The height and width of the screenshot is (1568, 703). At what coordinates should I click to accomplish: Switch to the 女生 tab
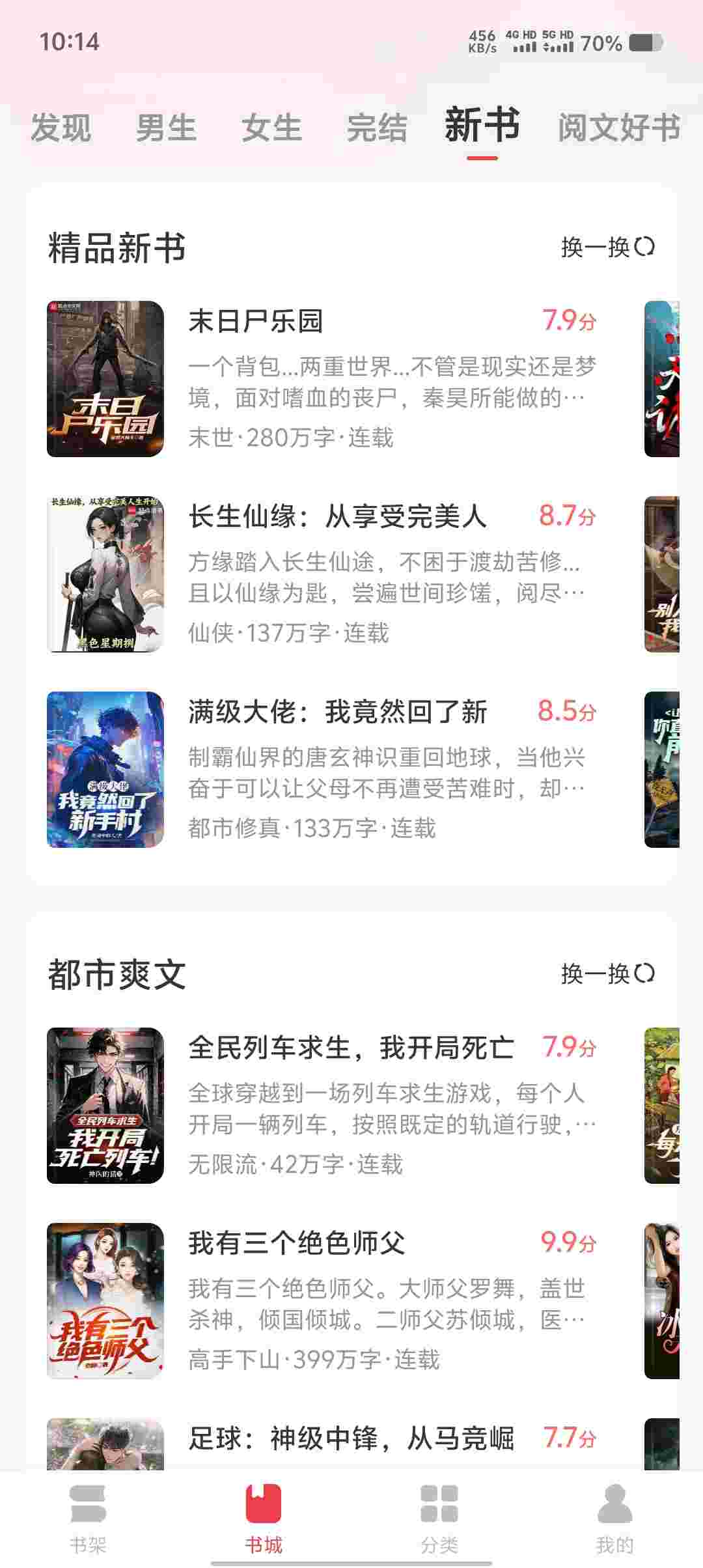tap(271, 127)
